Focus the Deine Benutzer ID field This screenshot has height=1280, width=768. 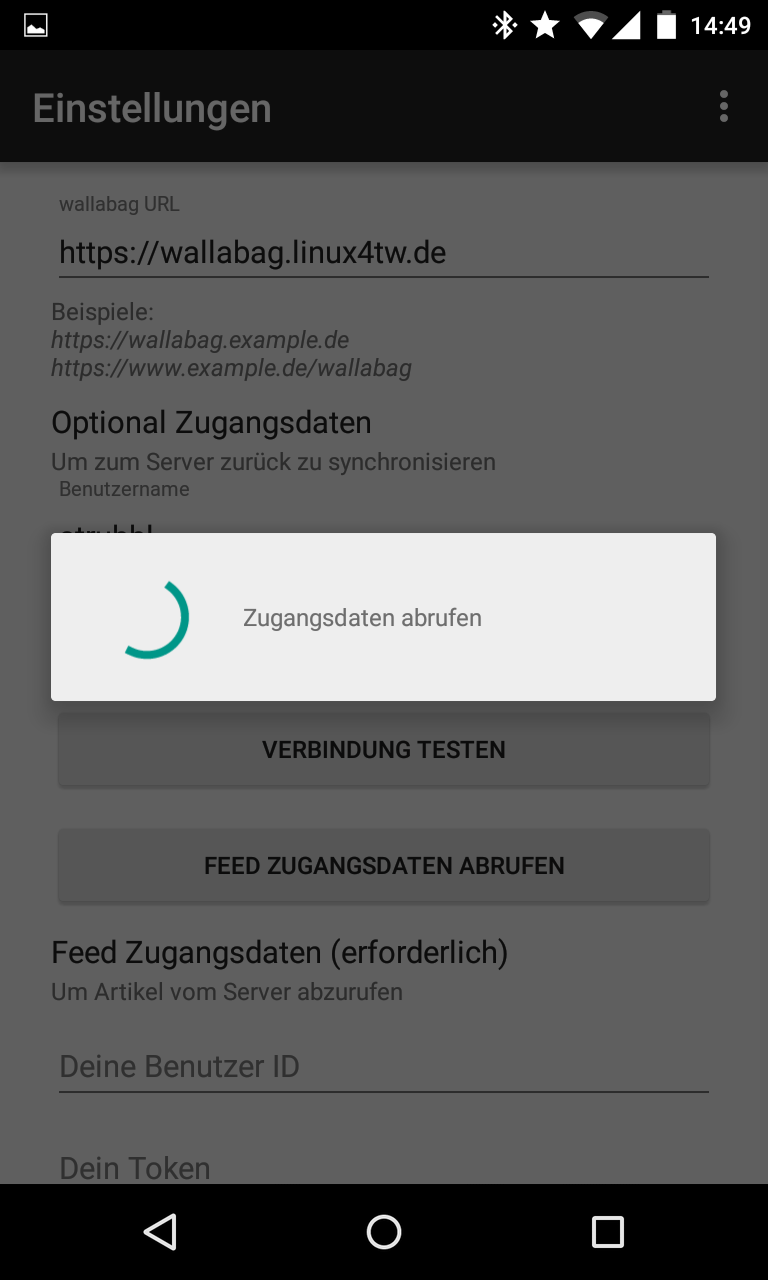[383, 1066]
